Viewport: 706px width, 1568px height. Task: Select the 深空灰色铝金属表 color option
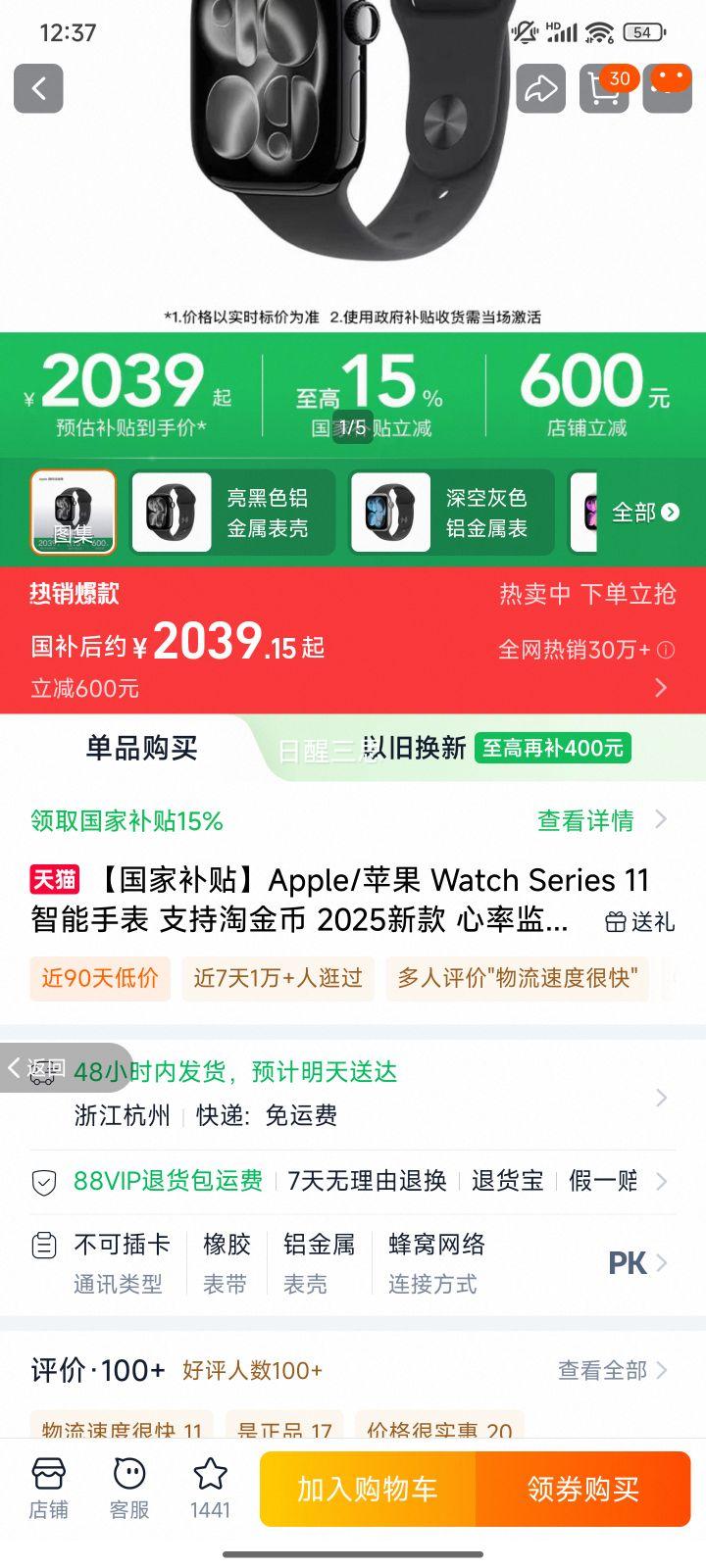pyautogui.click(x=451, y=513)
